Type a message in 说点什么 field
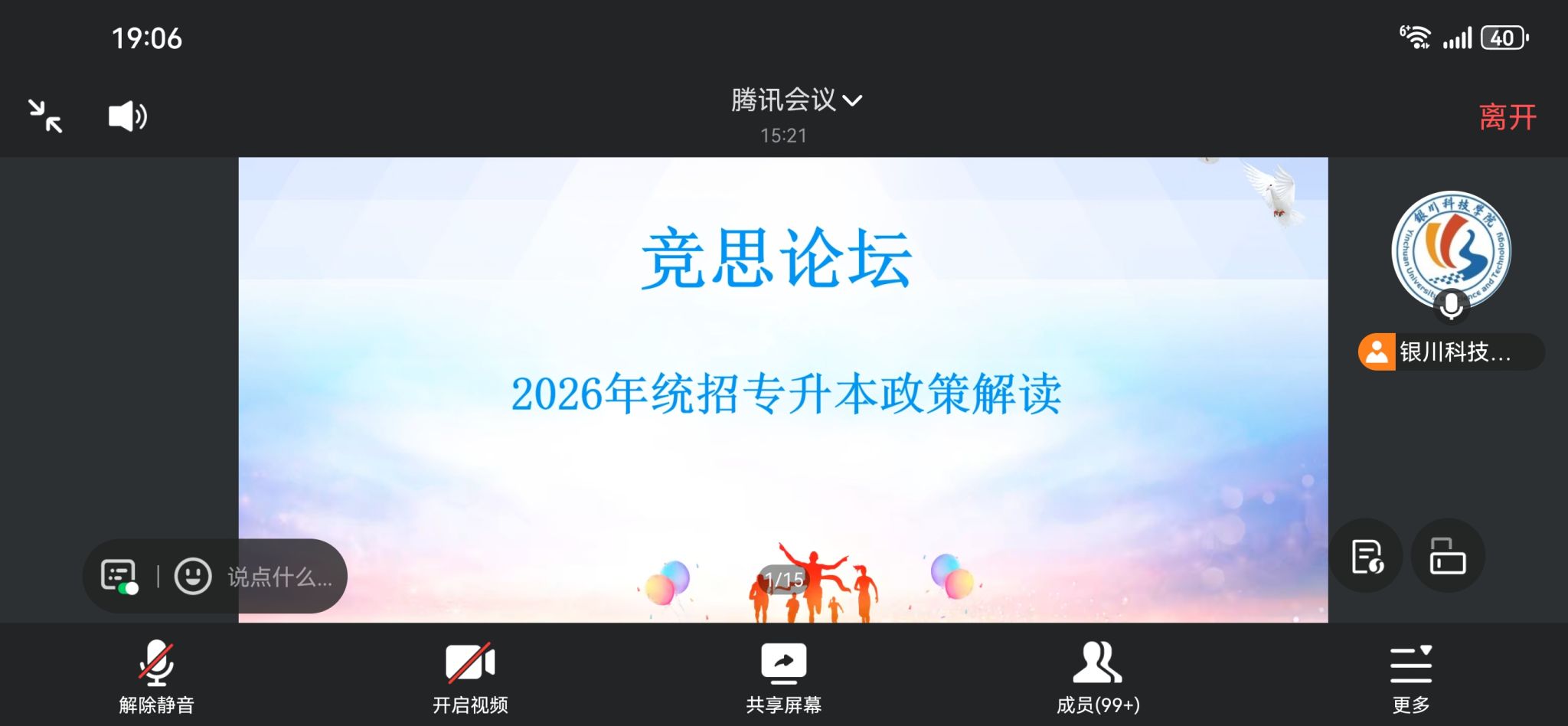The width and height of the screenshot is (1568, 726). coord(280,577)
